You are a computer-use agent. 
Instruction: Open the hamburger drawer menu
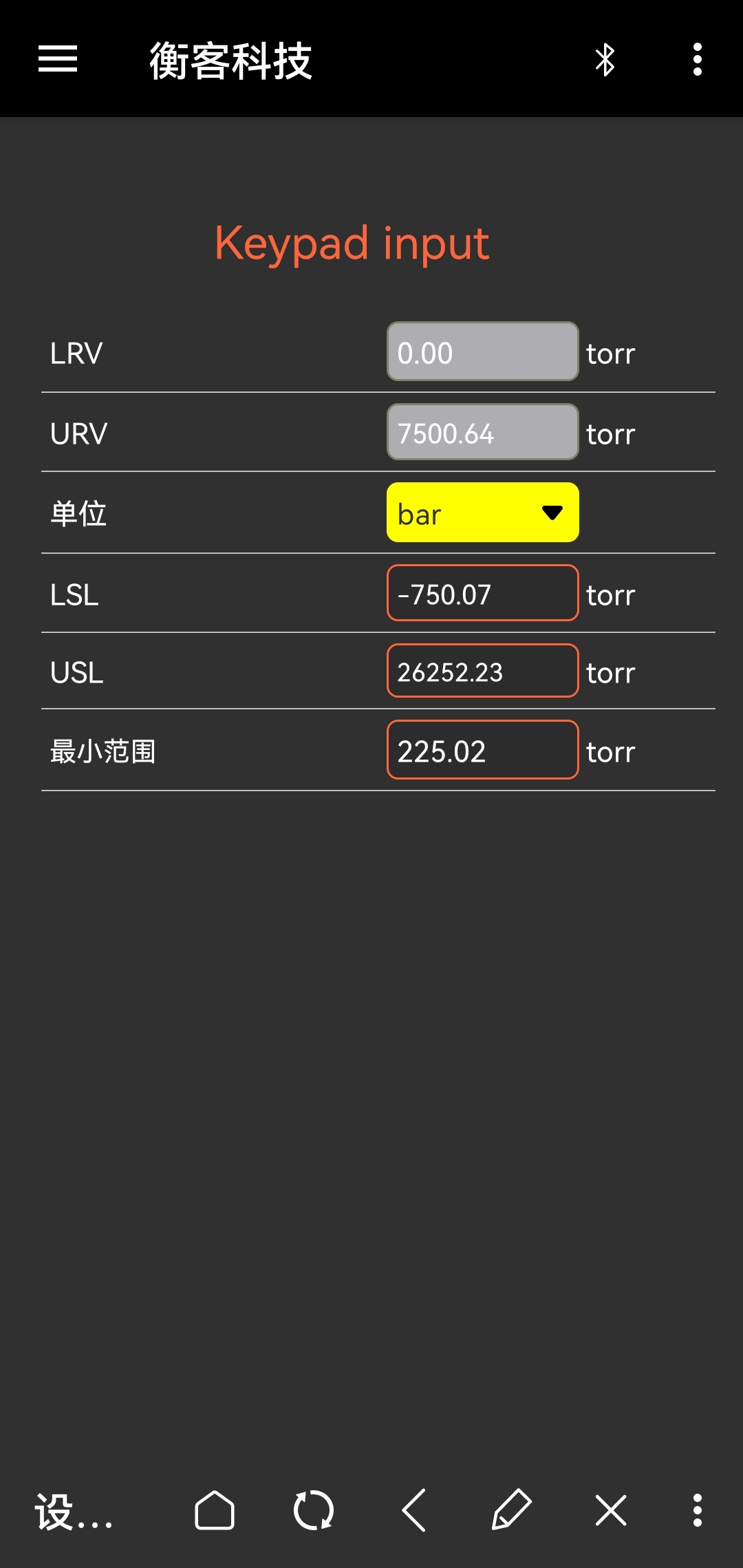pos(58,59)
